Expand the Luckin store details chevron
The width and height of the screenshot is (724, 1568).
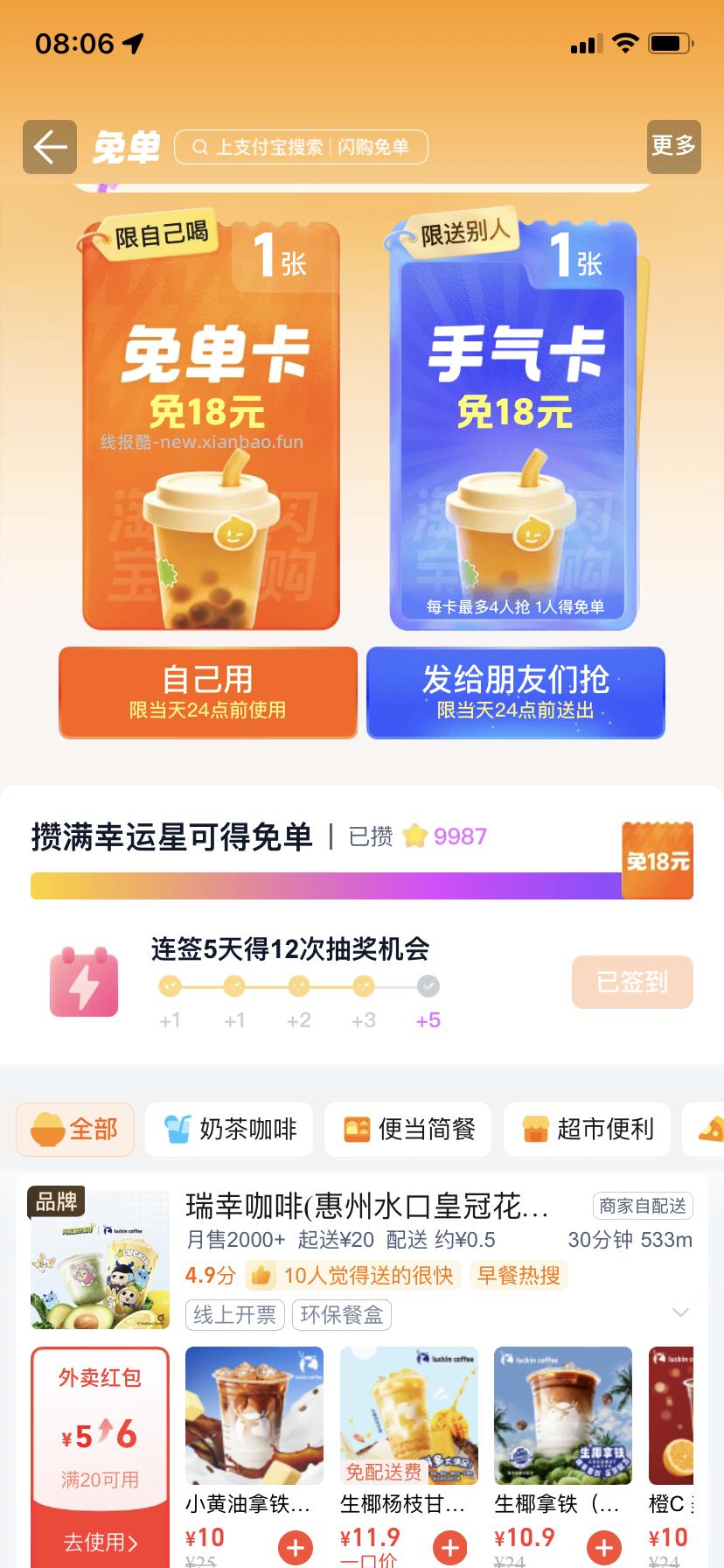click(x=681, y=1312)
